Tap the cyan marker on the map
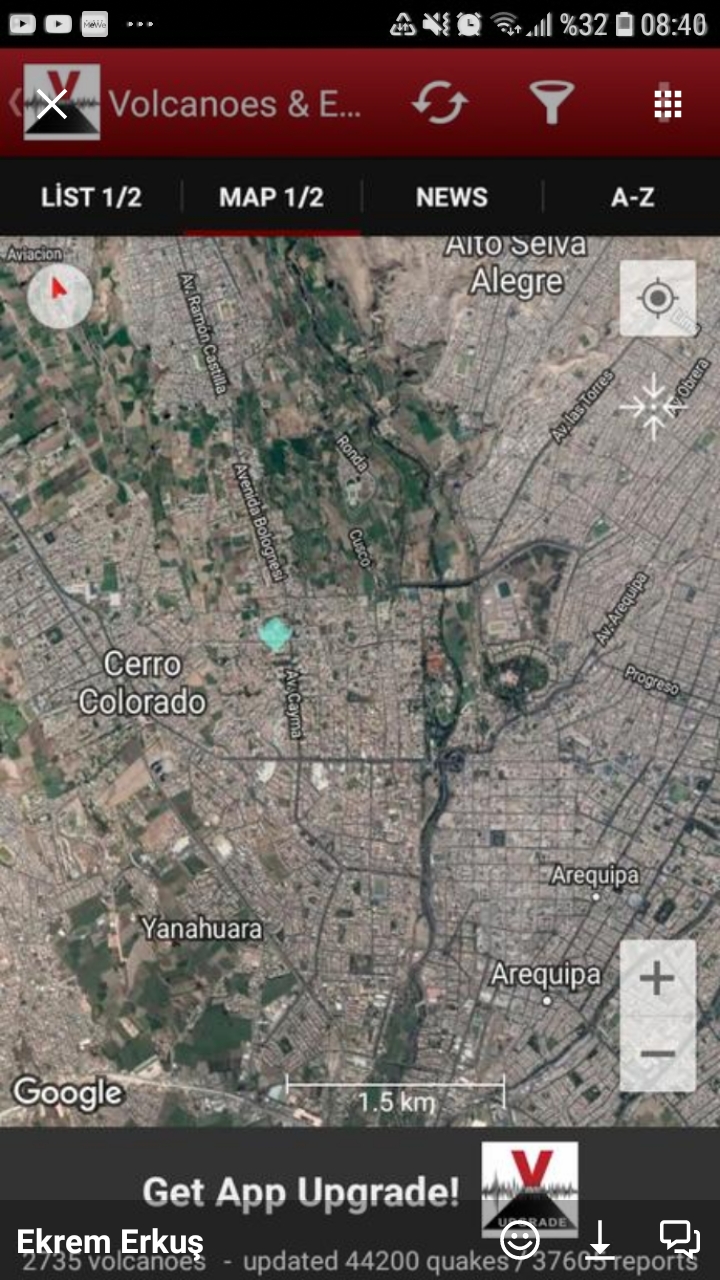Screen dimensions: 720x1280 274,633
